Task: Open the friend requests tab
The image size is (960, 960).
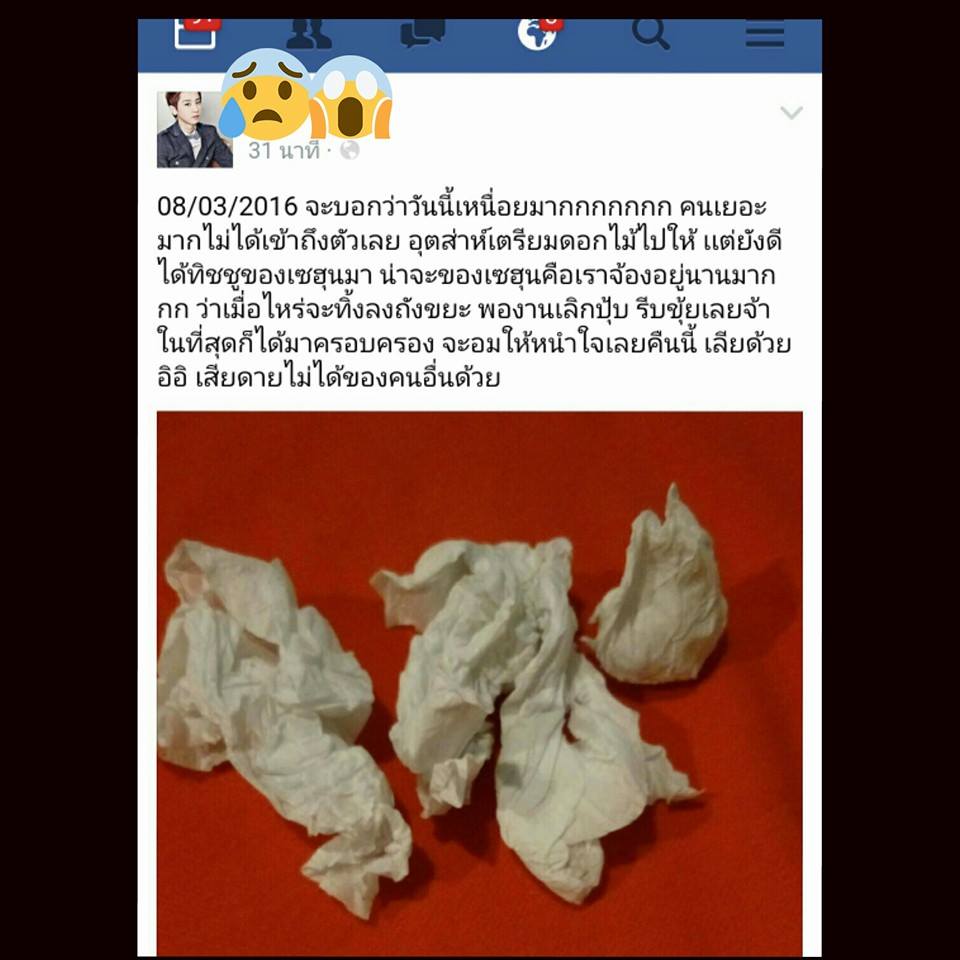Action: 309,34
